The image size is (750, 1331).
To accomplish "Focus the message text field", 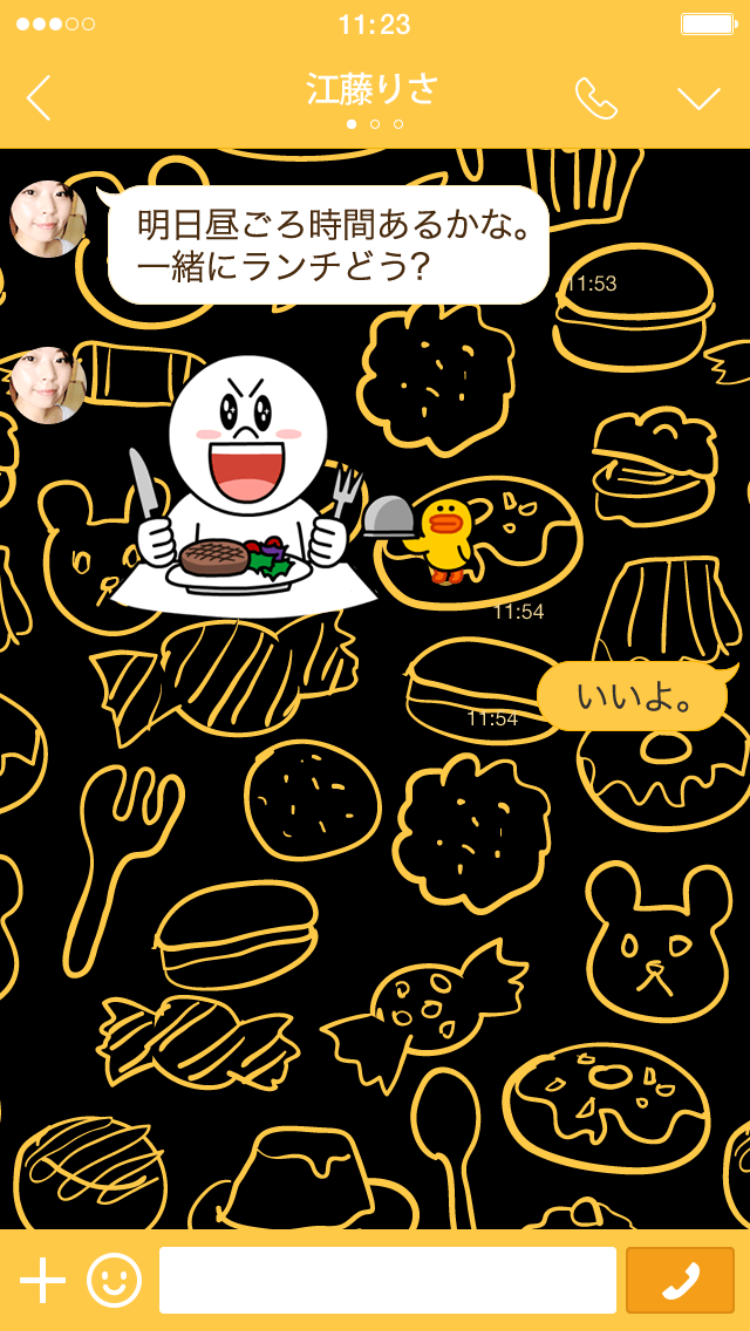I will (x=387, y=1280).
